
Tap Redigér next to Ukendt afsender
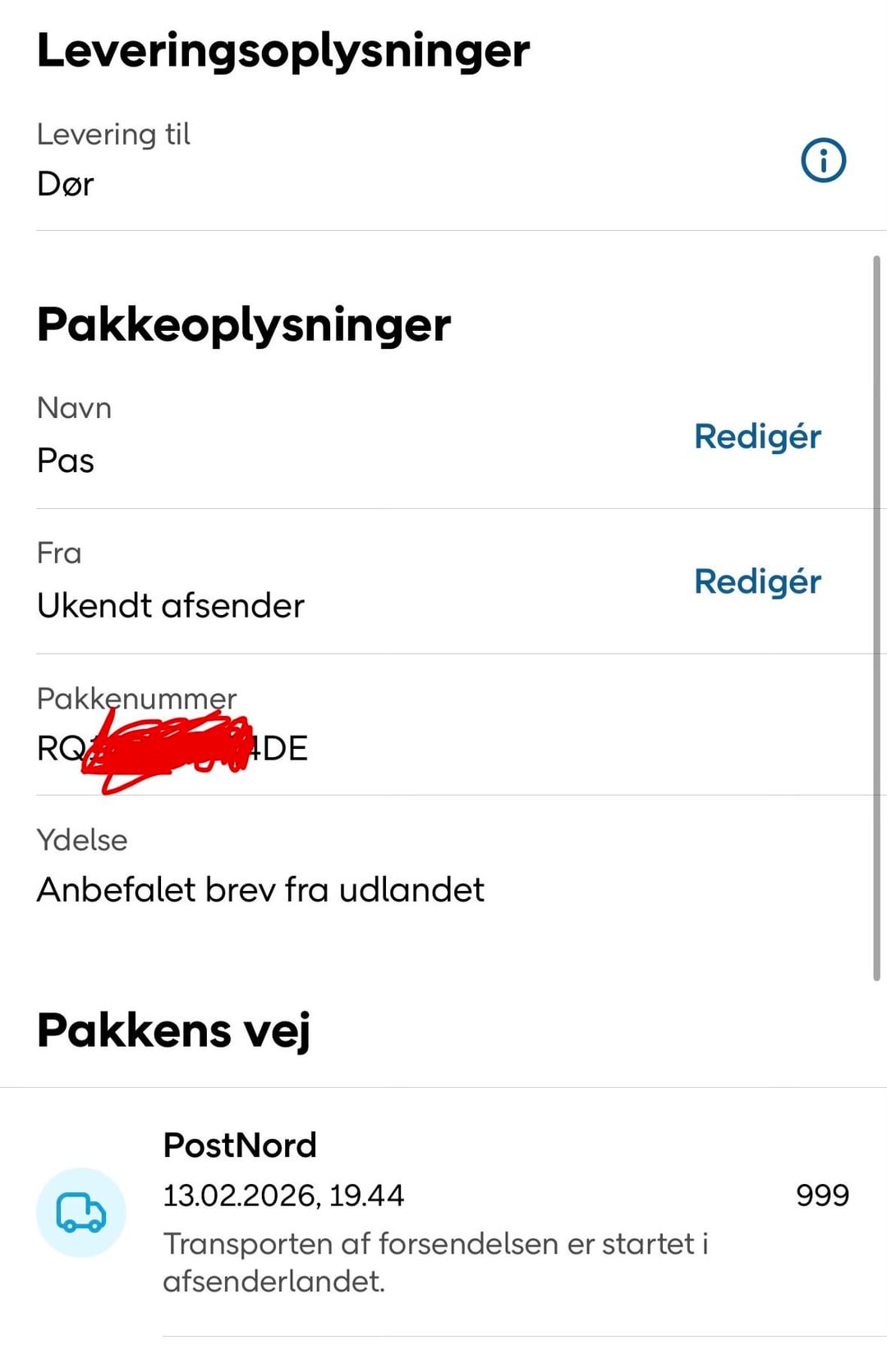[x=757, y=582]
